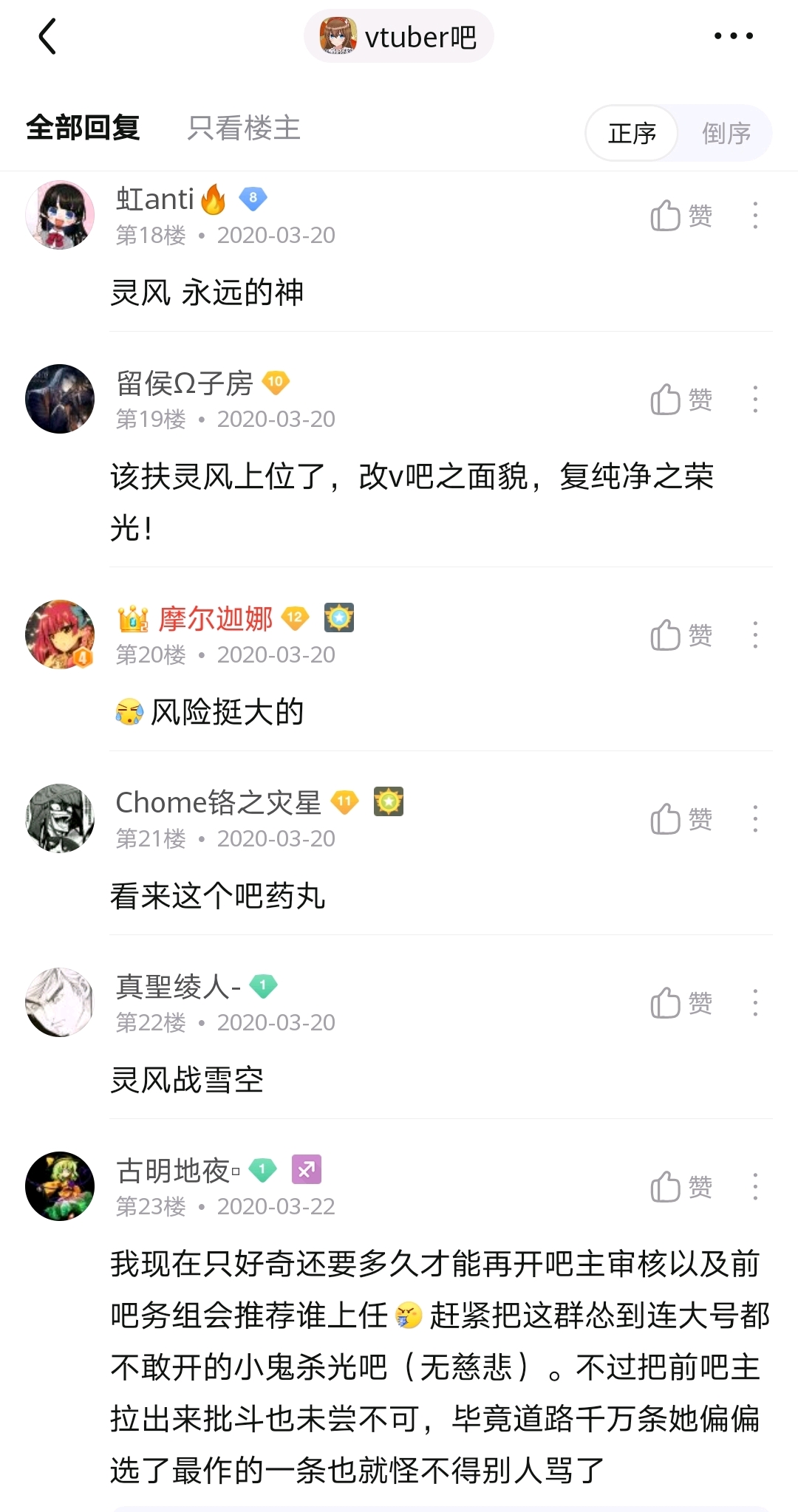Like the 灵风战雪空 reply
This screenshot has width=798, height=1512.
coord(681,1003)
